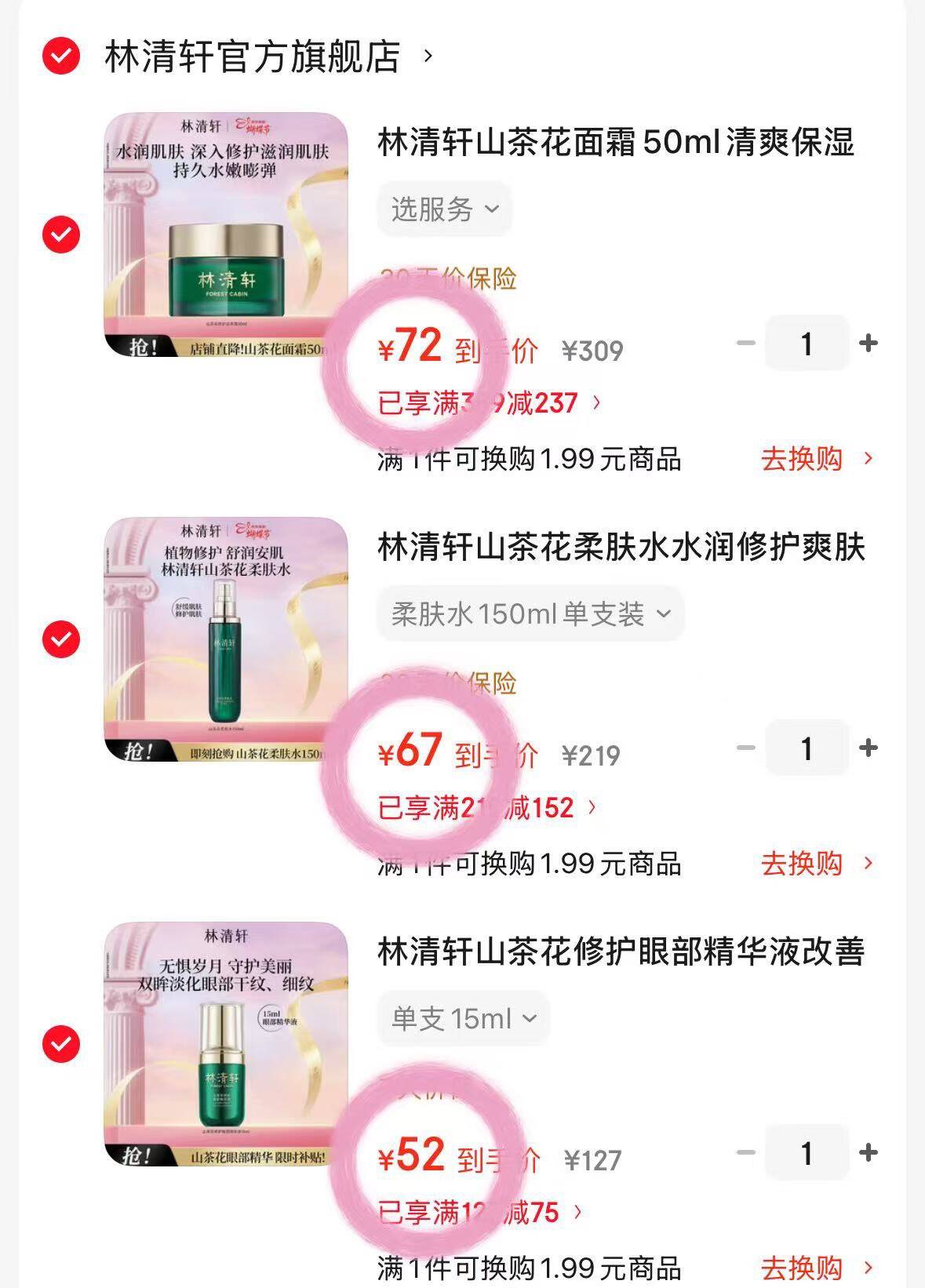View the 减75 discount details
The height and width of the screenshot is (1288, 925).
coord(480,1213)
